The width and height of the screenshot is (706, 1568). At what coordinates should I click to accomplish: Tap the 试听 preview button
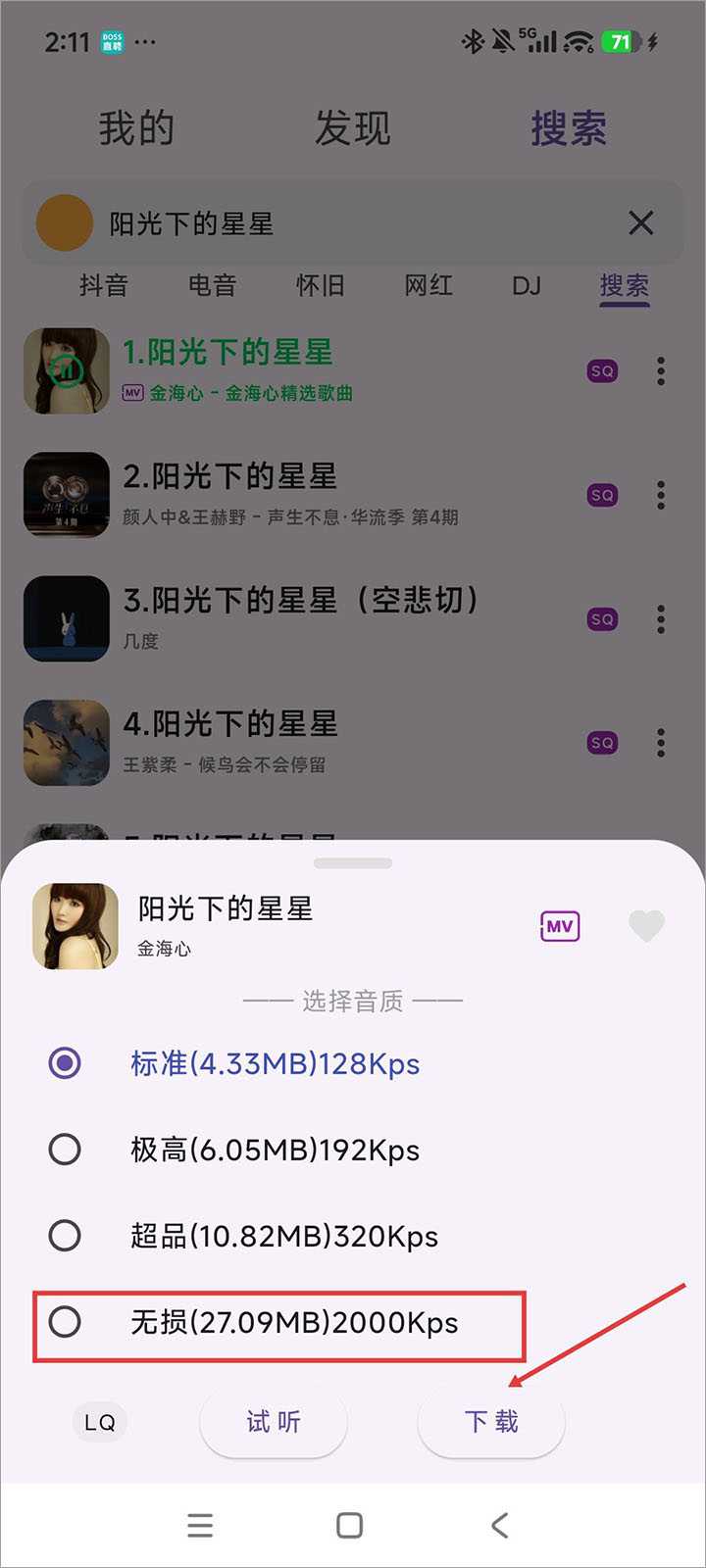coord(274,1422)
